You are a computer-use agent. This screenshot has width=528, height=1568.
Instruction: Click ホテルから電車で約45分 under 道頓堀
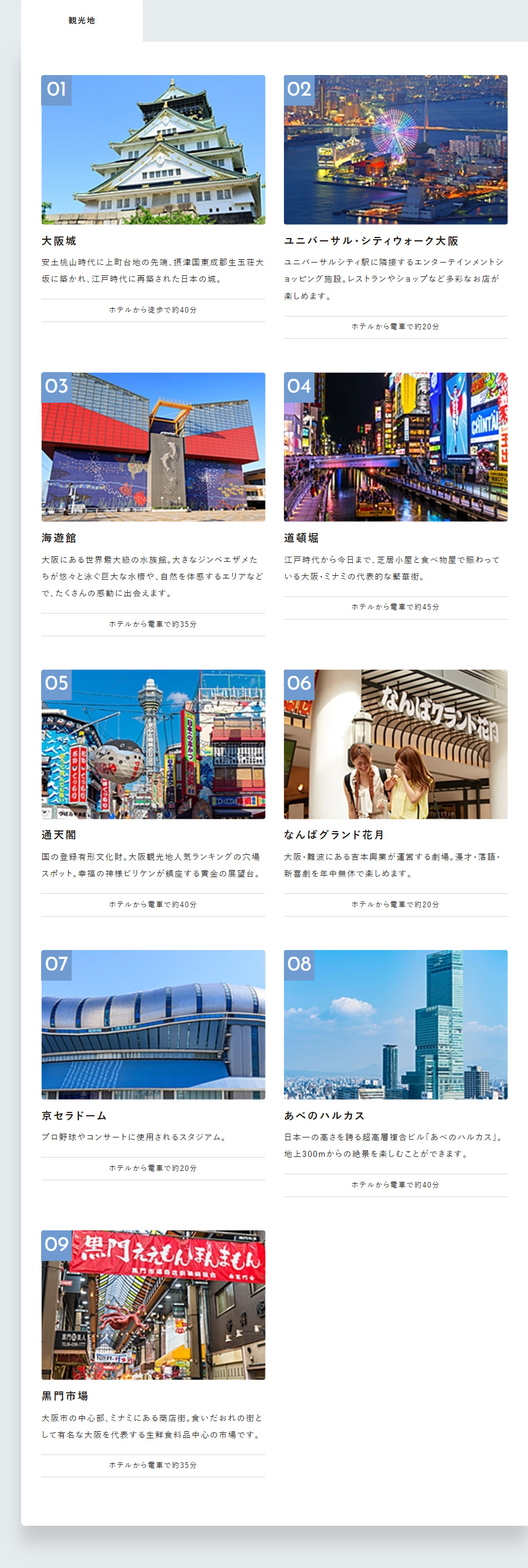point(395,606)
